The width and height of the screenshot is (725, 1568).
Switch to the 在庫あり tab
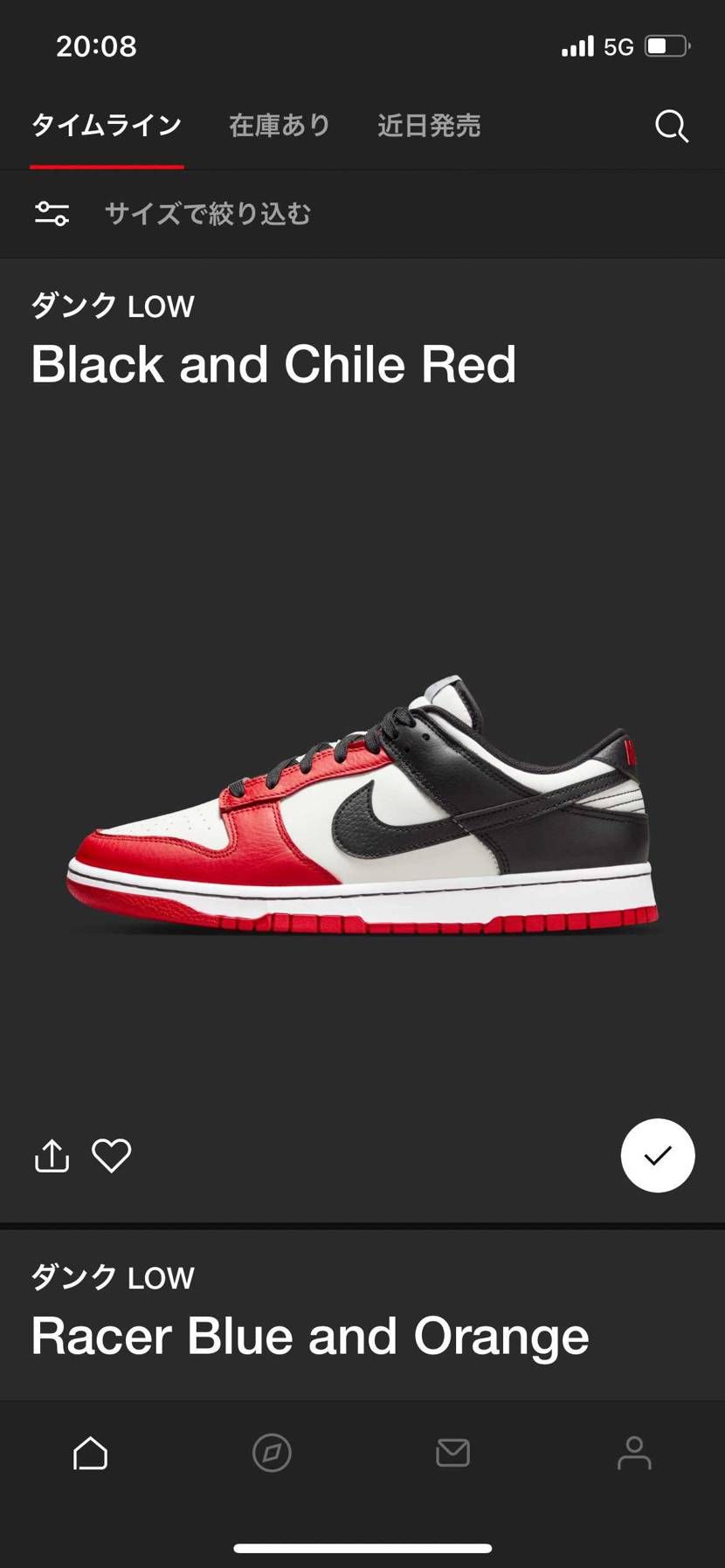coord(280,126)
